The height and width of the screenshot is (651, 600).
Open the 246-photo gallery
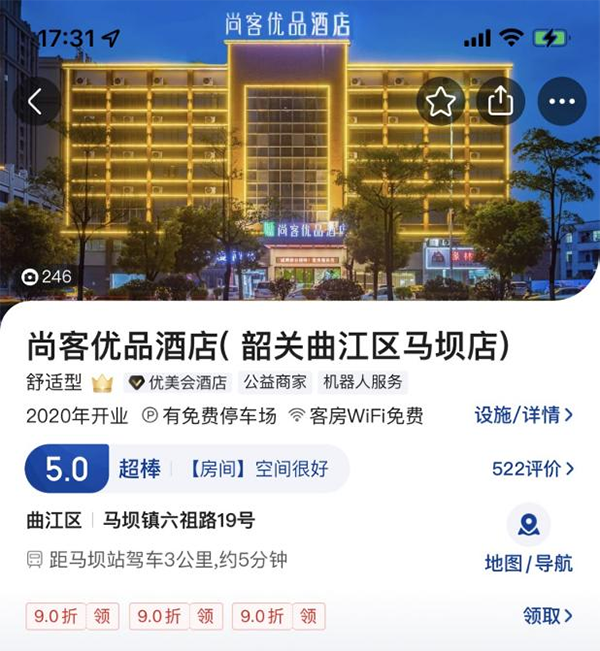coord(47,277)
